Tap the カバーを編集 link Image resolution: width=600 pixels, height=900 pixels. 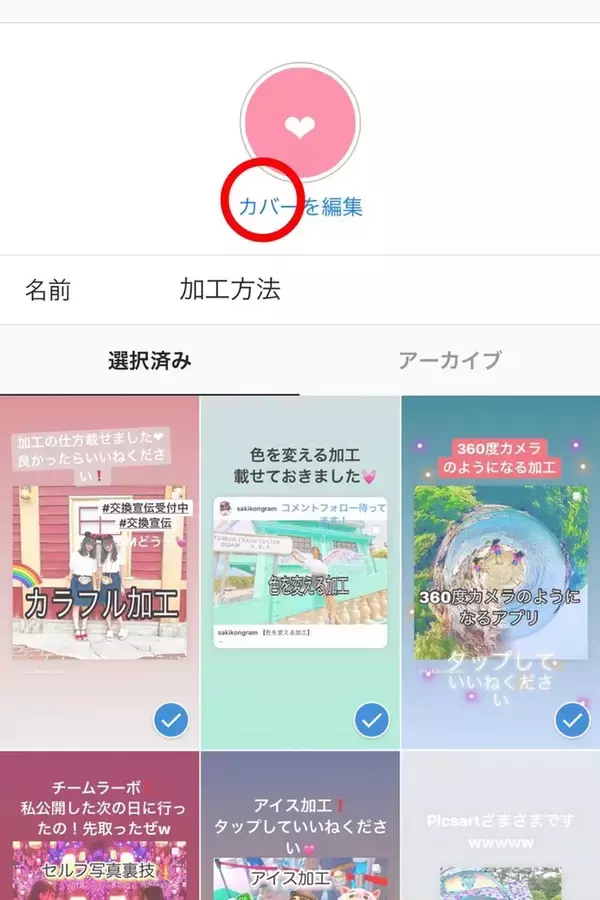pyautogui.click(x=300, y=207)
